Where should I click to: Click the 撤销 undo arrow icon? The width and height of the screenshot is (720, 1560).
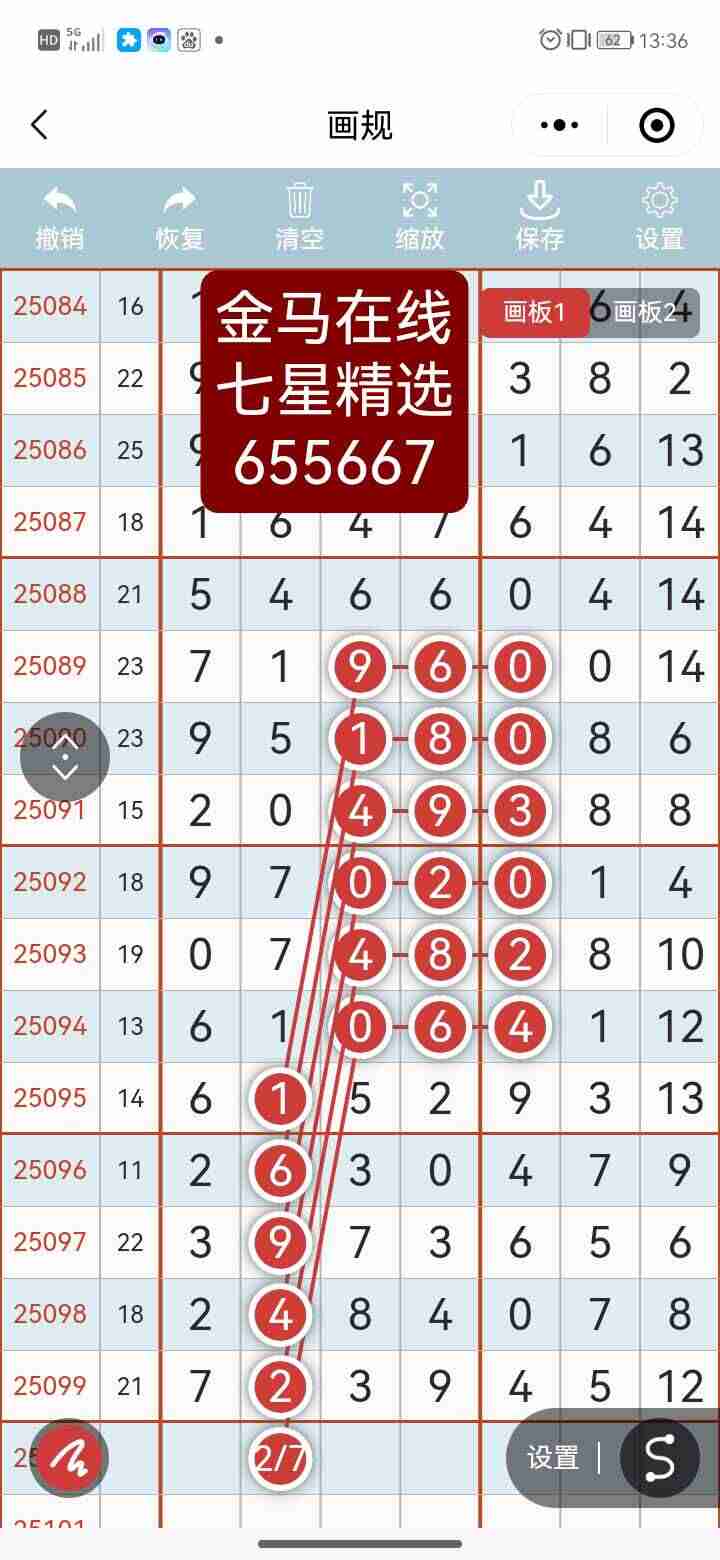pyautogui.click(x=60, y=200)
